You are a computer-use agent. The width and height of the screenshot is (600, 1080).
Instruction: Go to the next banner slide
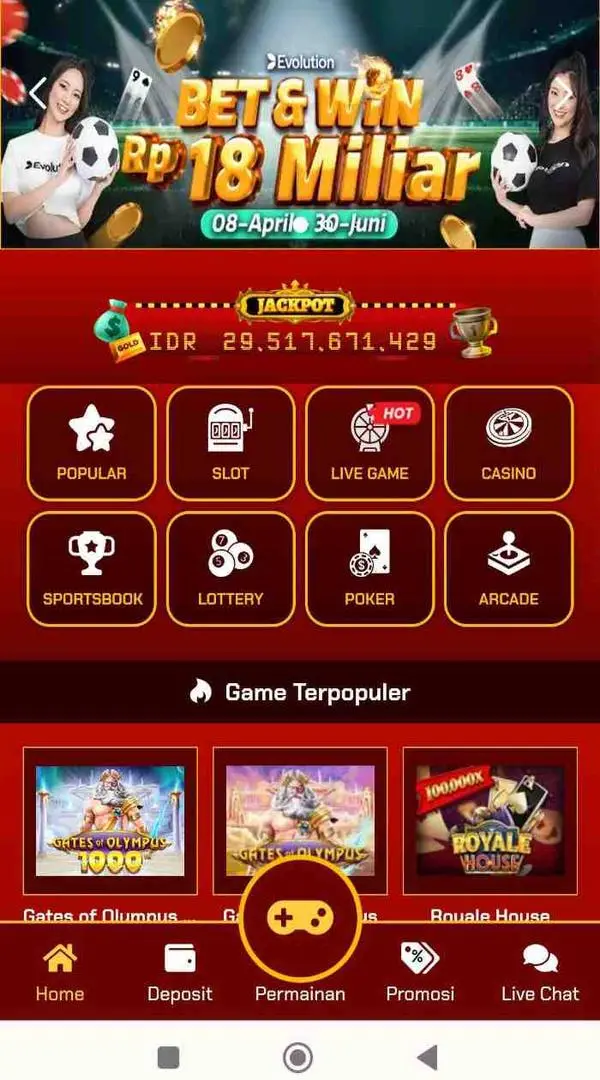coord(565,94)
